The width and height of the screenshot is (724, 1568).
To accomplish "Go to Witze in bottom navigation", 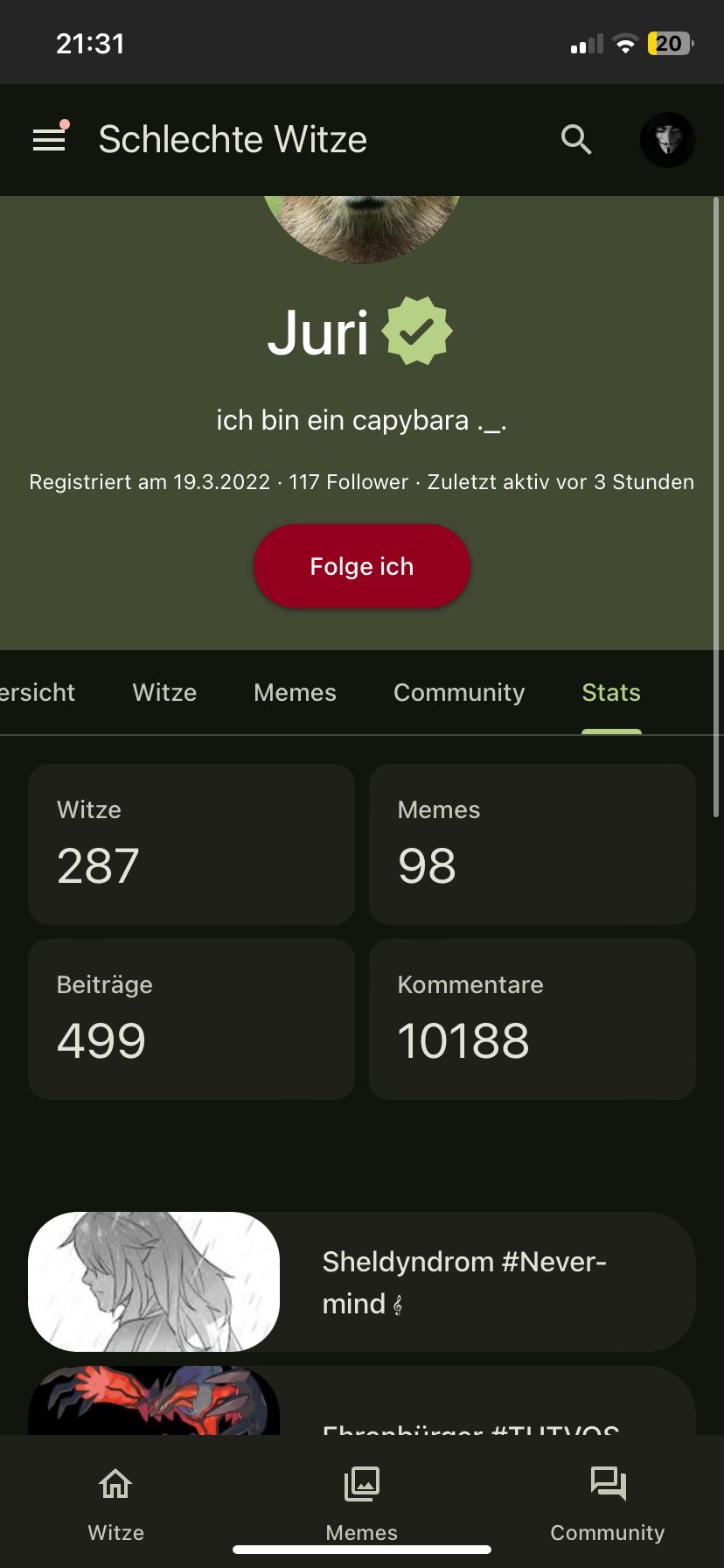I will [115, 1503].
